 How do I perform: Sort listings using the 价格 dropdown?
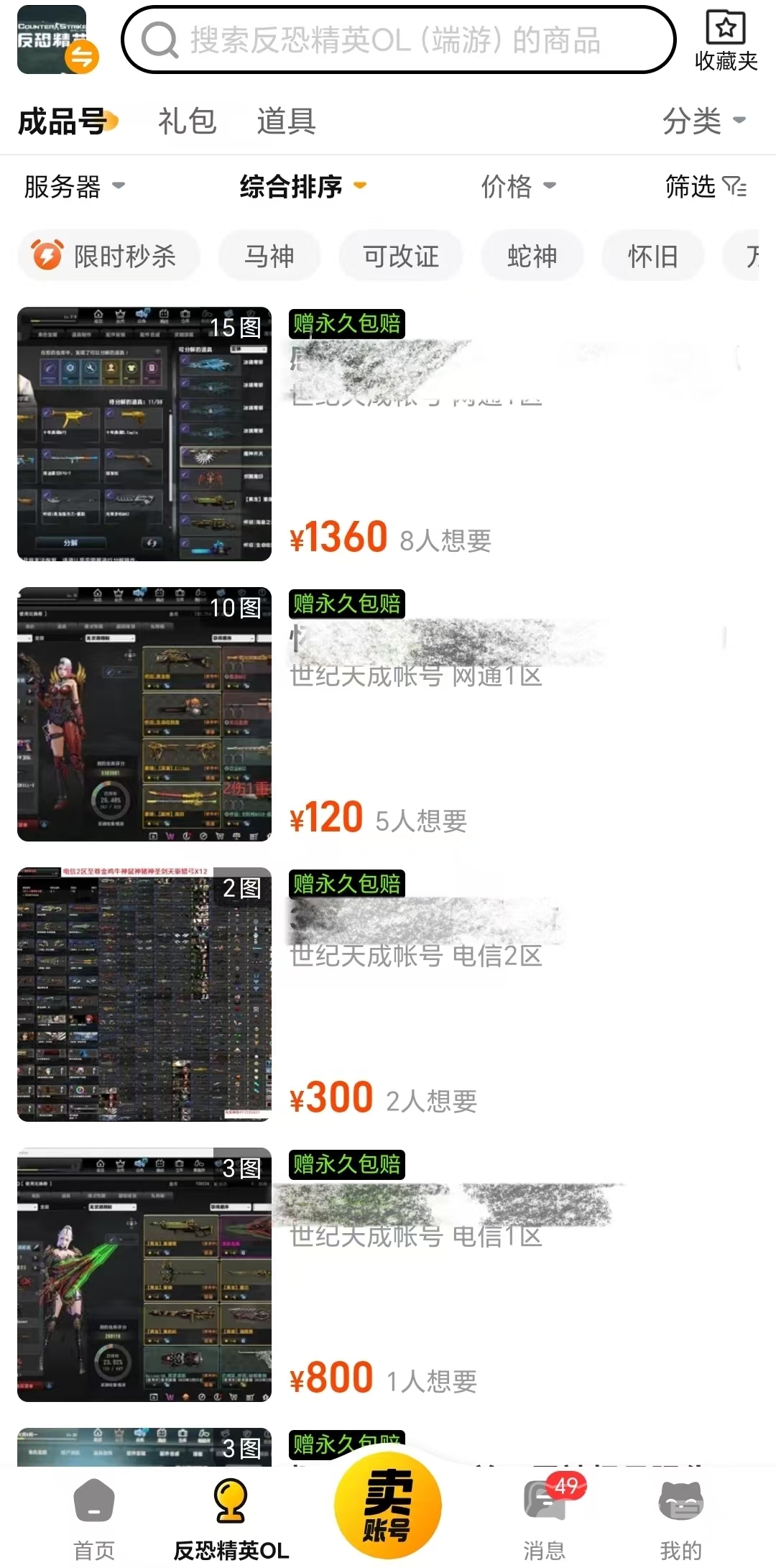coord(518,187)
